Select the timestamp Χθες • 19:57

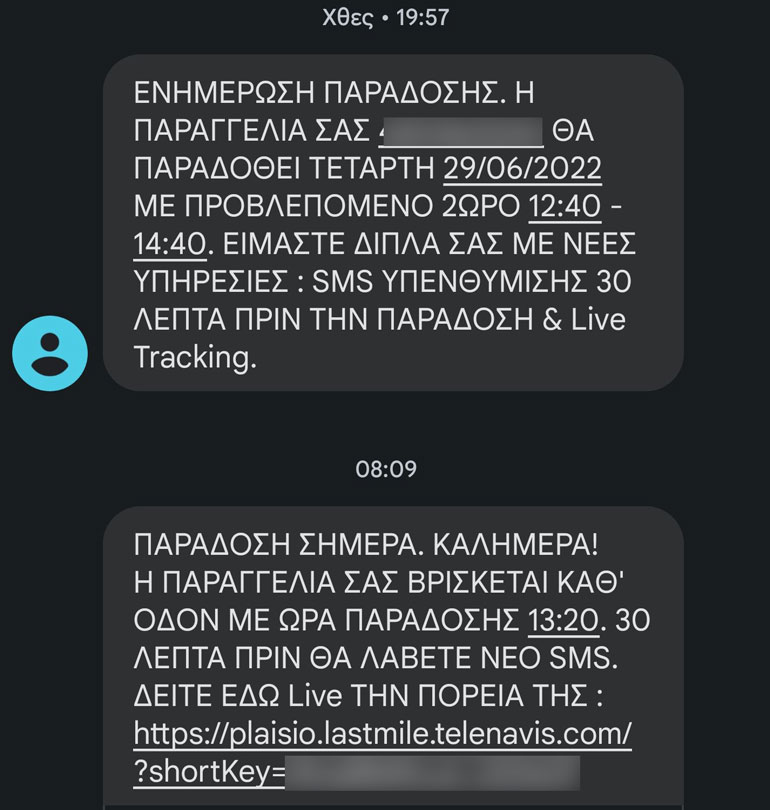(385, 15)
